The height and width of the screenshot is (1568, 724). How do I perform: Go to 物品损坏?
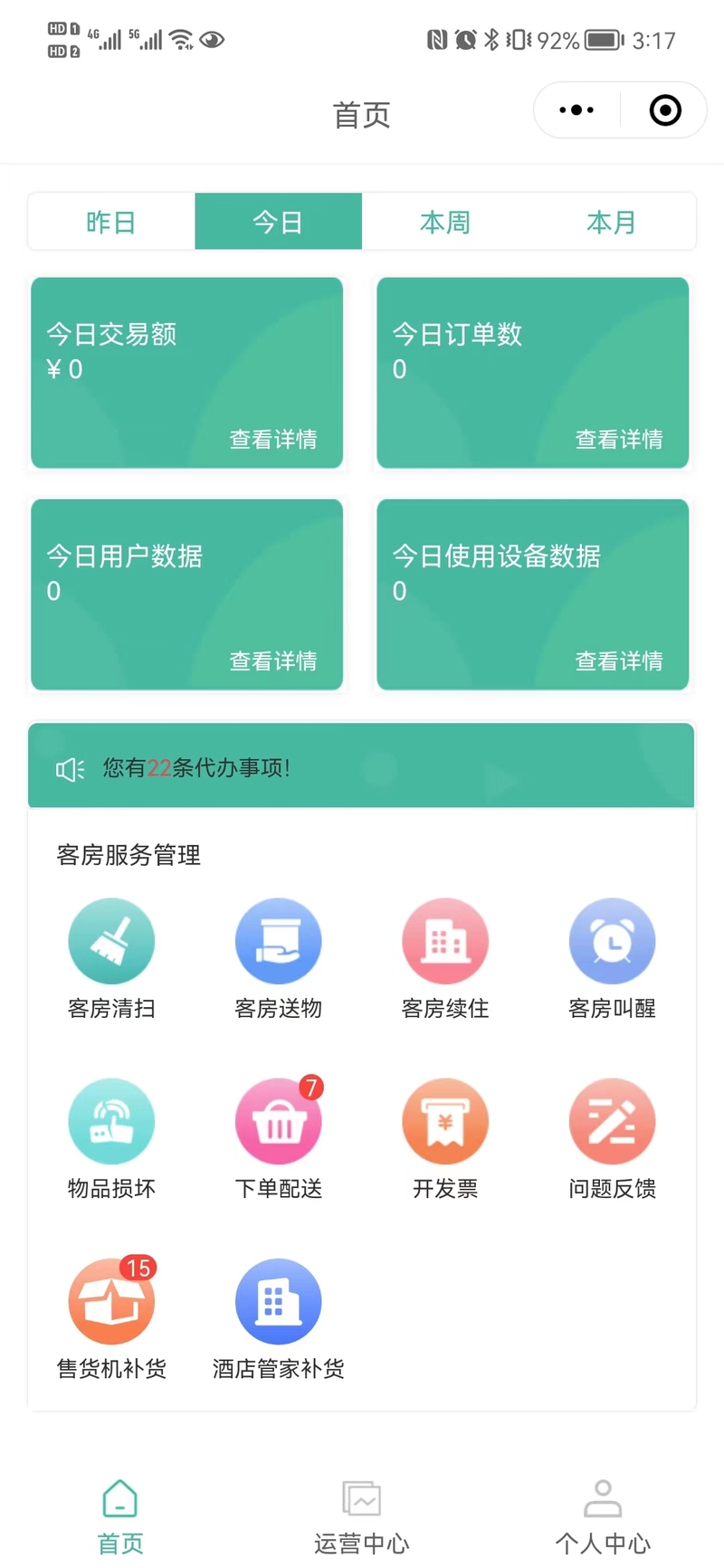111,1139
